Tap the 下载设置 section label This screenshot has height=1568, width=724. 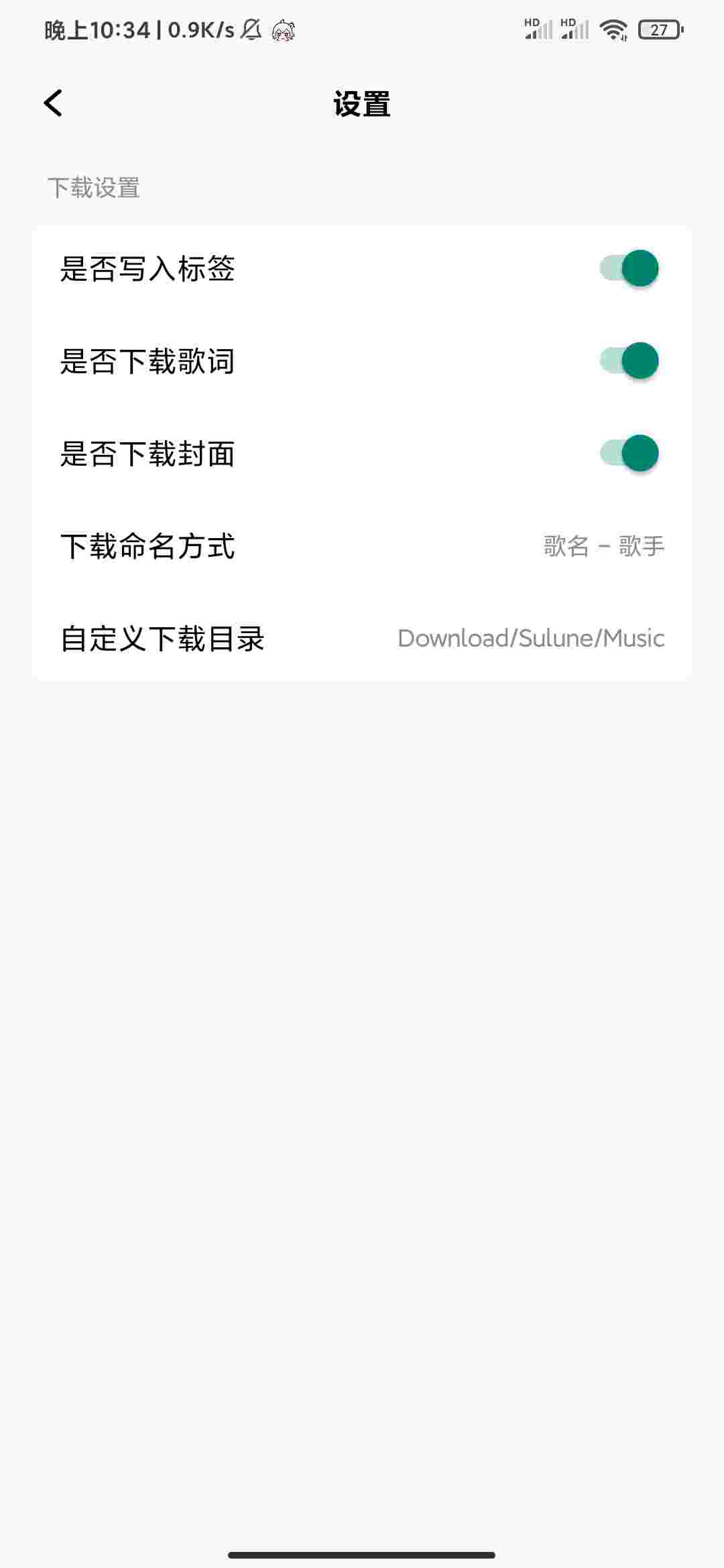pyautogui.click(x=95, y=188)
